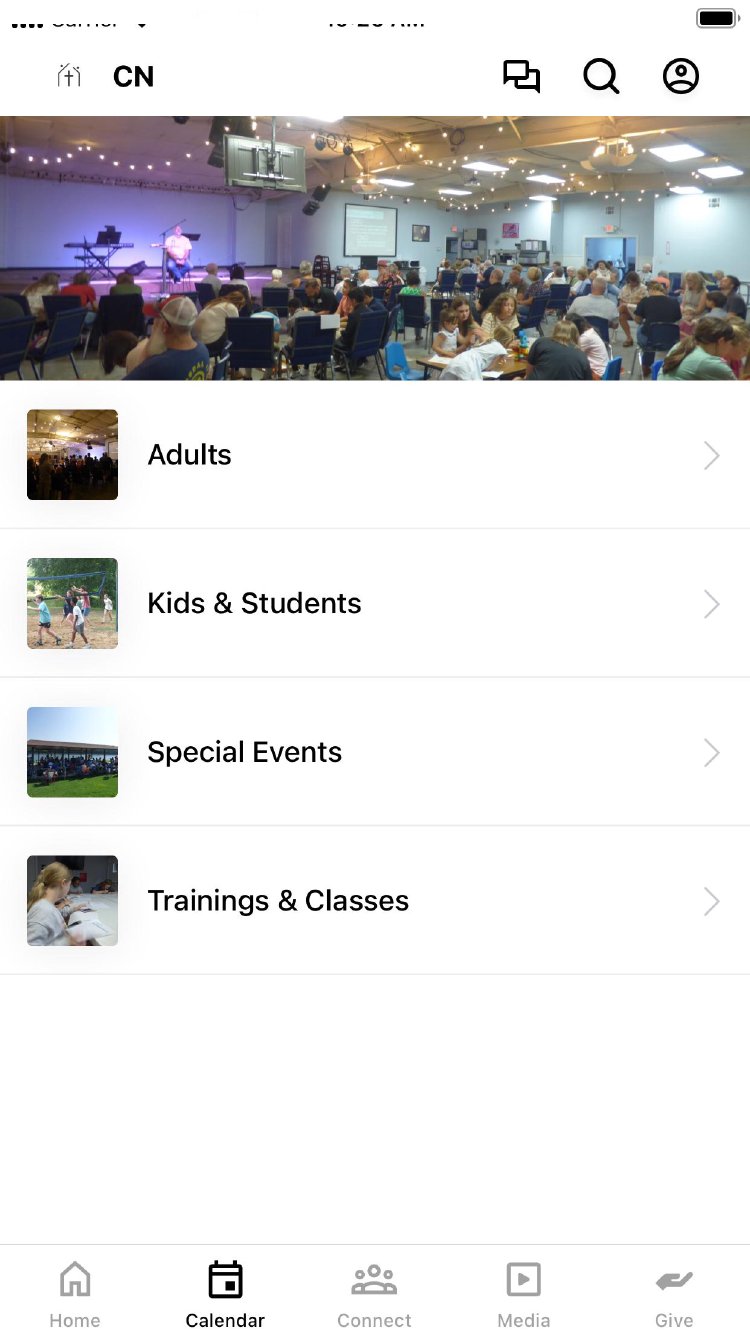750x1334 pixels.
Task: Switch to the Home tab
Action: point(75,1294)
